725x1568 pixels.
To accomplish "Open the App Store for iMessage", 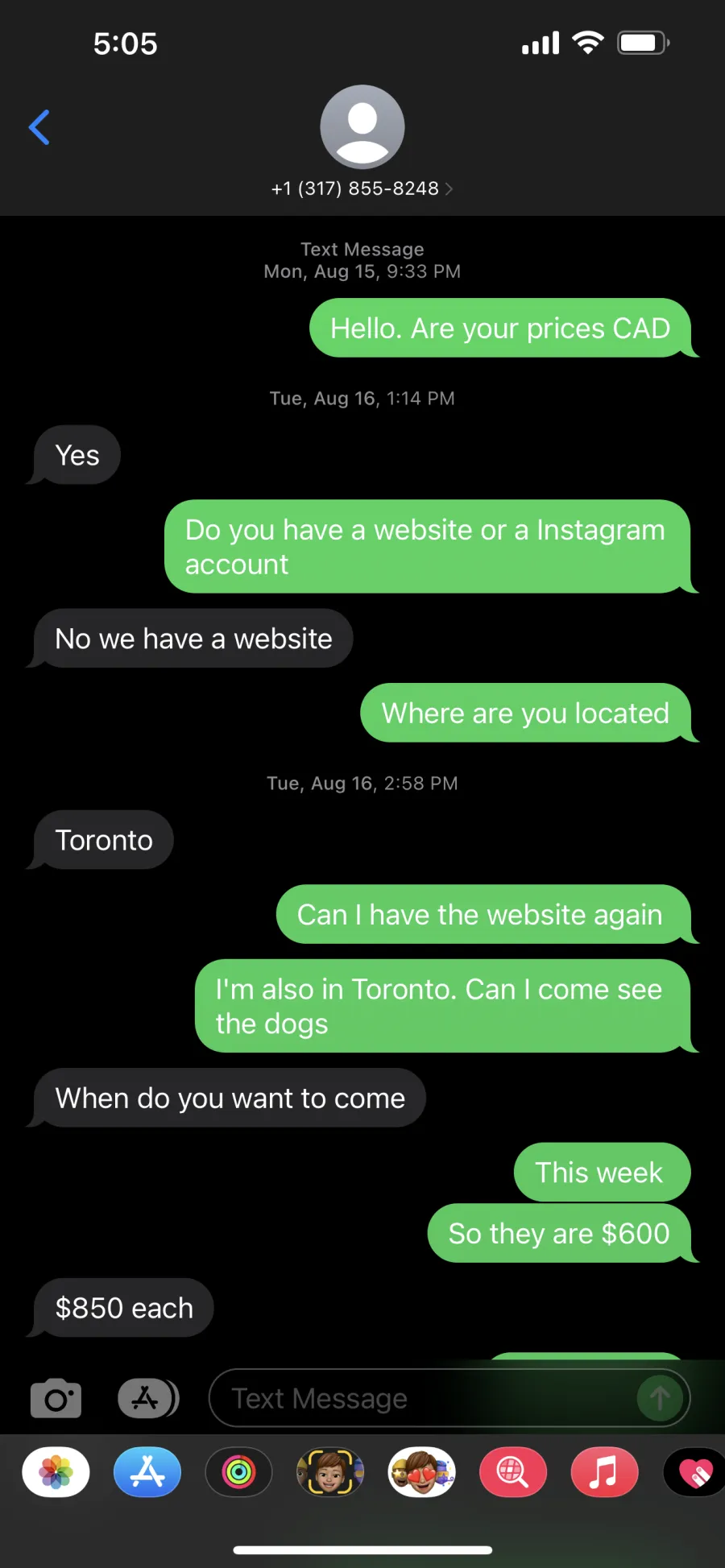I will (147, 1472).
